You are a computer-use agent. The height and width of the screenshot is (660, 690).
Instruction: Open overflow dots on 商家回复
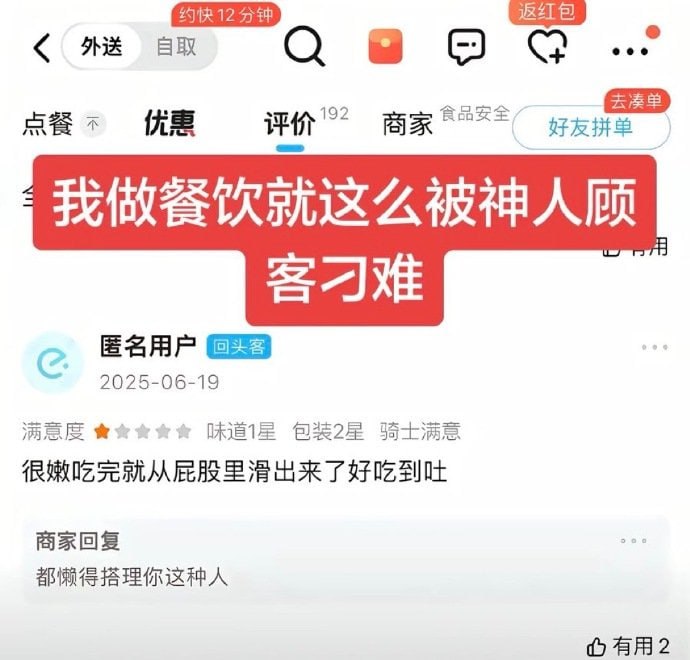[633, 541]
